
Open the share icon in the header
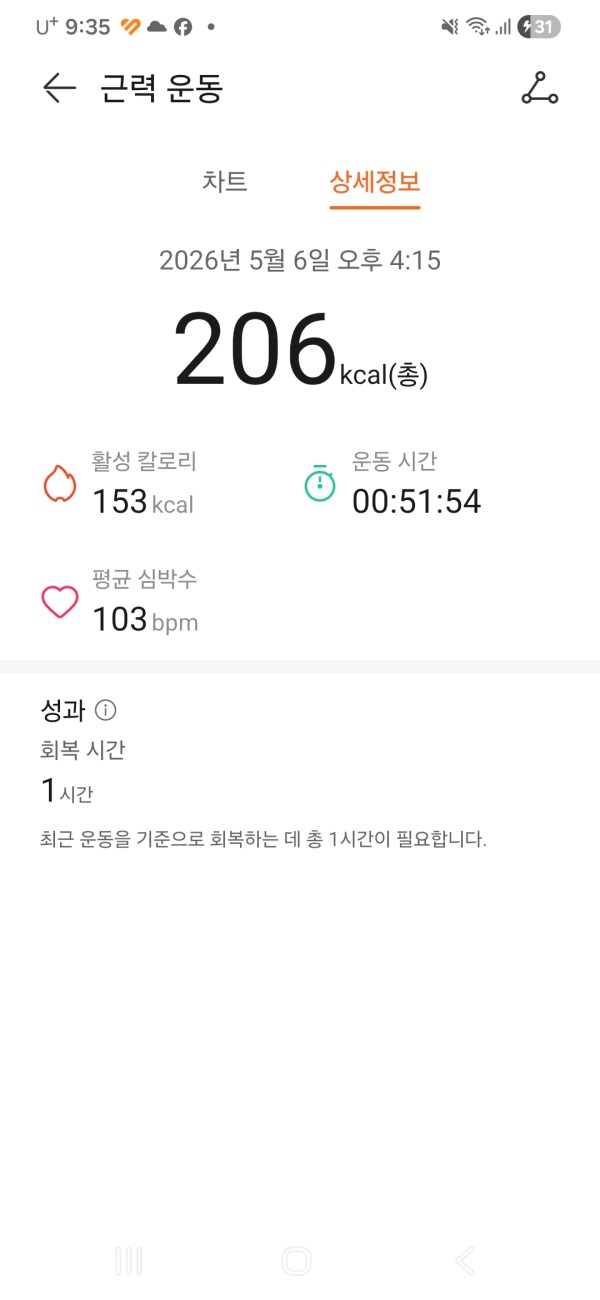tap(540, 89)
